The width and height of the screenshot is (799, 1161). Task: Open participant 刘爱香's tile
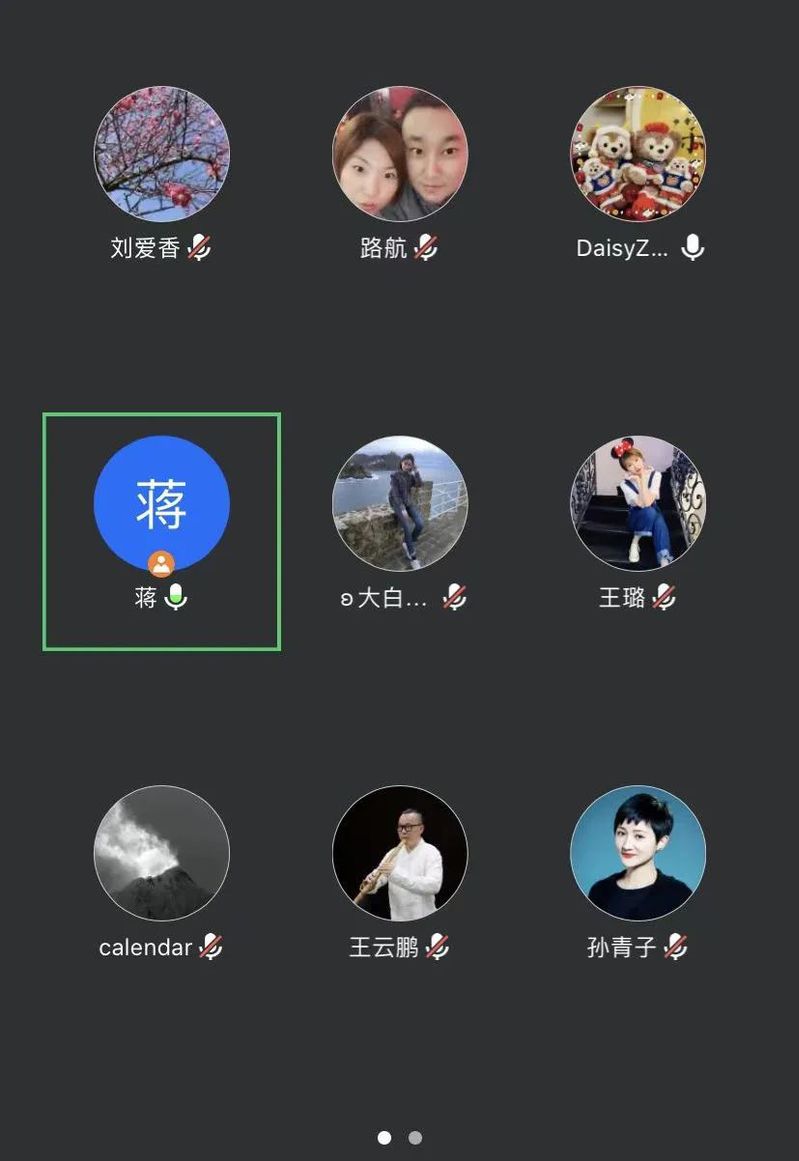pyautogui.click(x=162, y=154)
